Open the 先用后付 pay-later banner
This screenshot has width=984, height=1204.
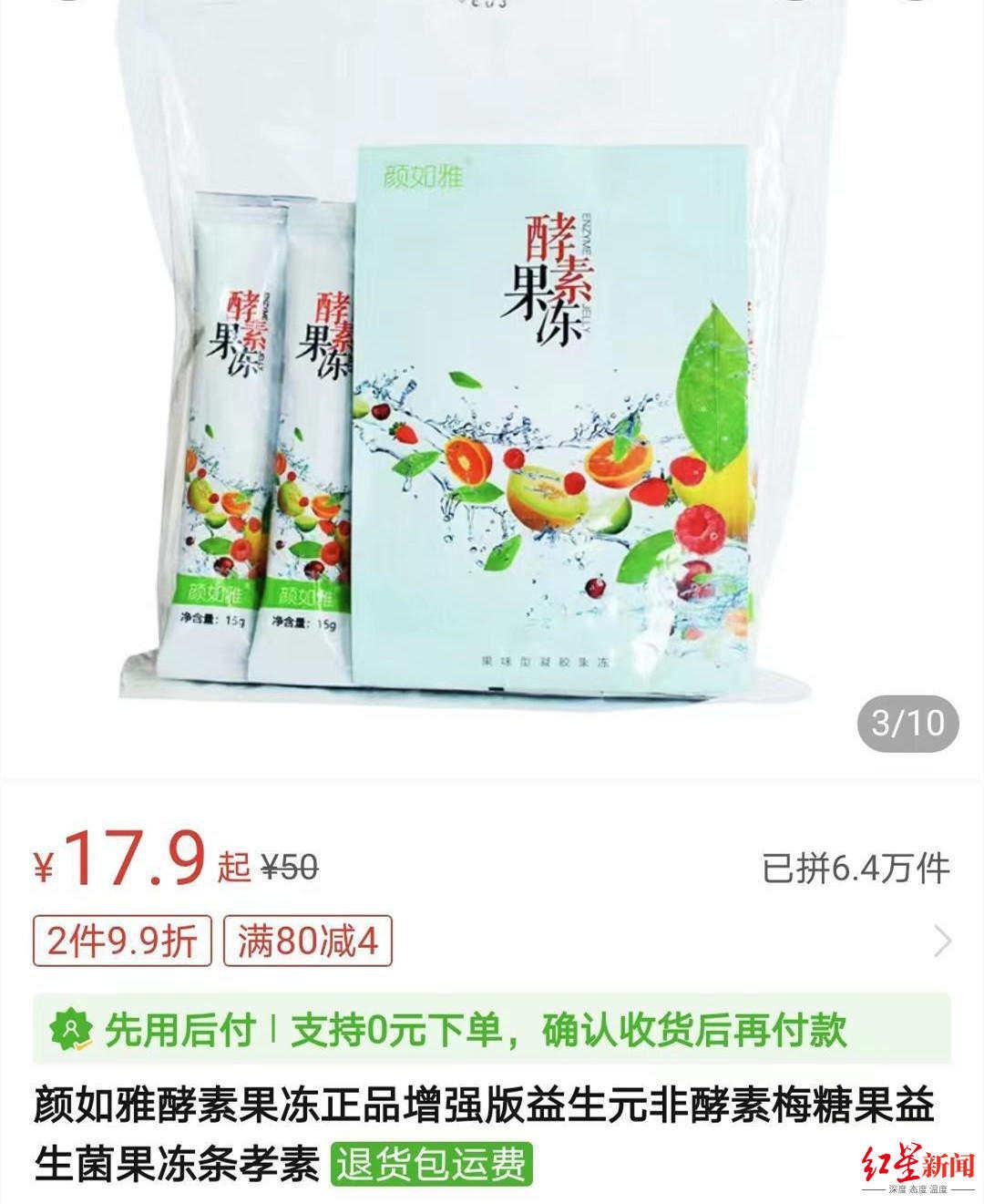tap(492, 1029)
